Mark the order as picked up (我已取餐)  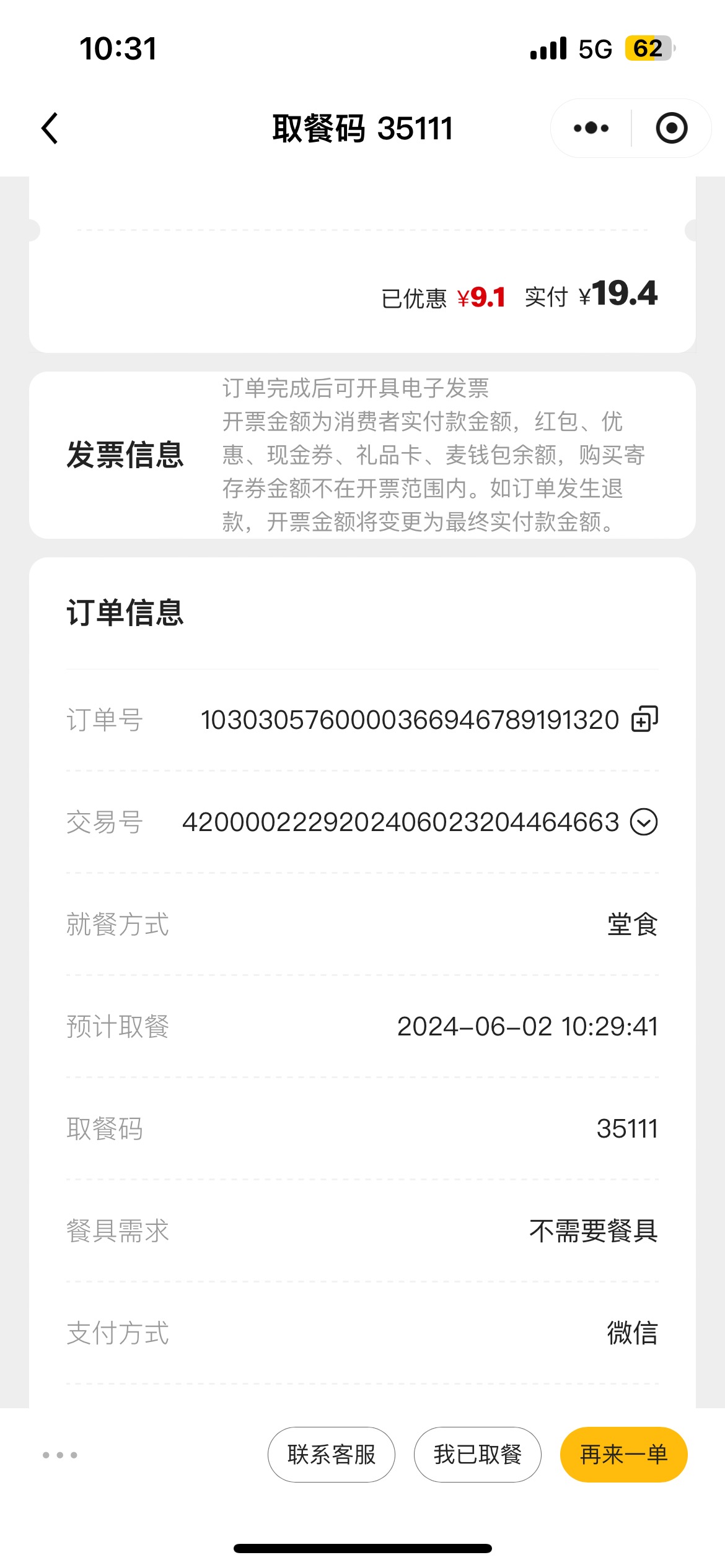tap(478, 1455)
